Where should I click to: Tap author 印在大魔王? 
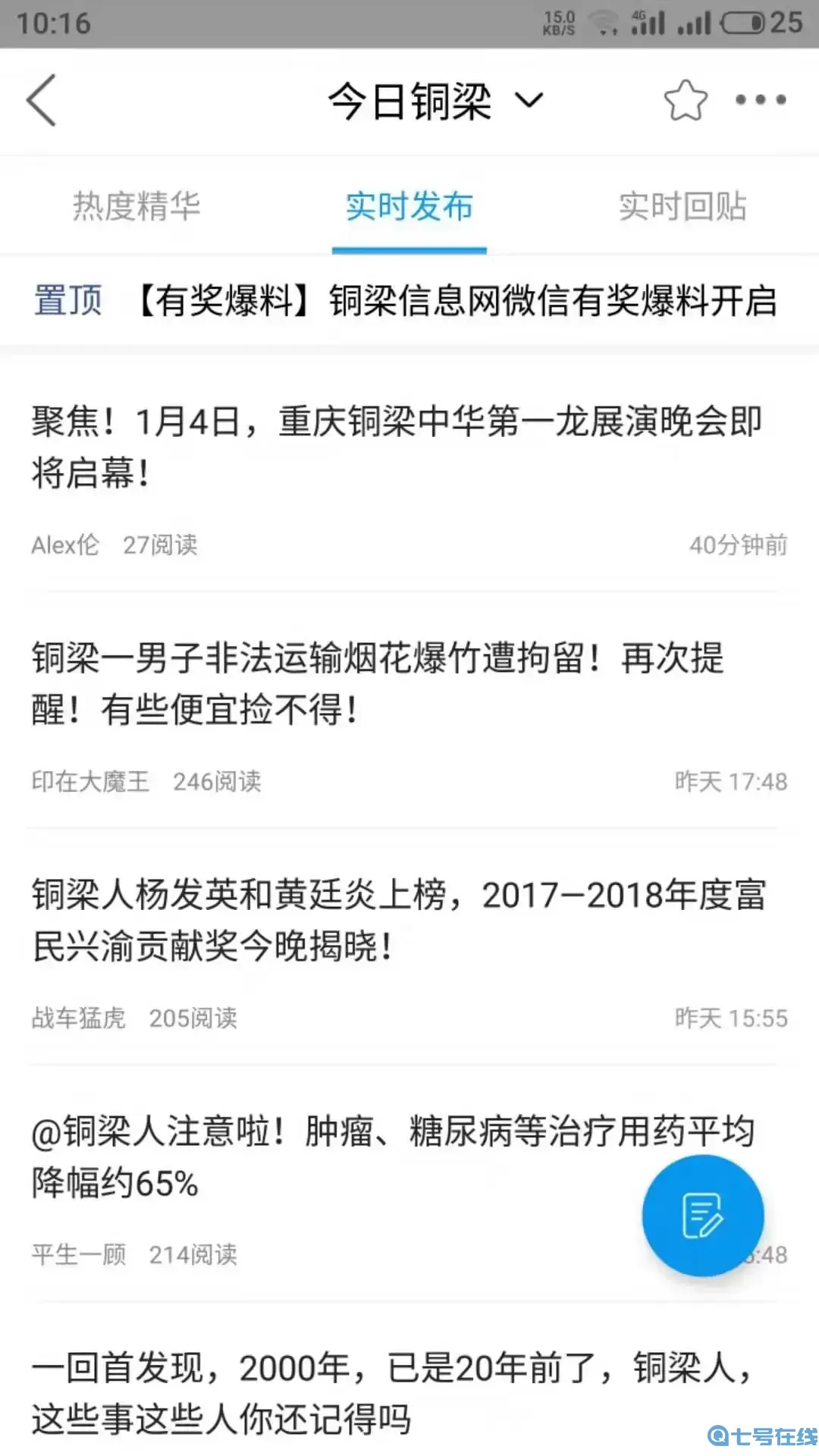click(x=91, y=781)
